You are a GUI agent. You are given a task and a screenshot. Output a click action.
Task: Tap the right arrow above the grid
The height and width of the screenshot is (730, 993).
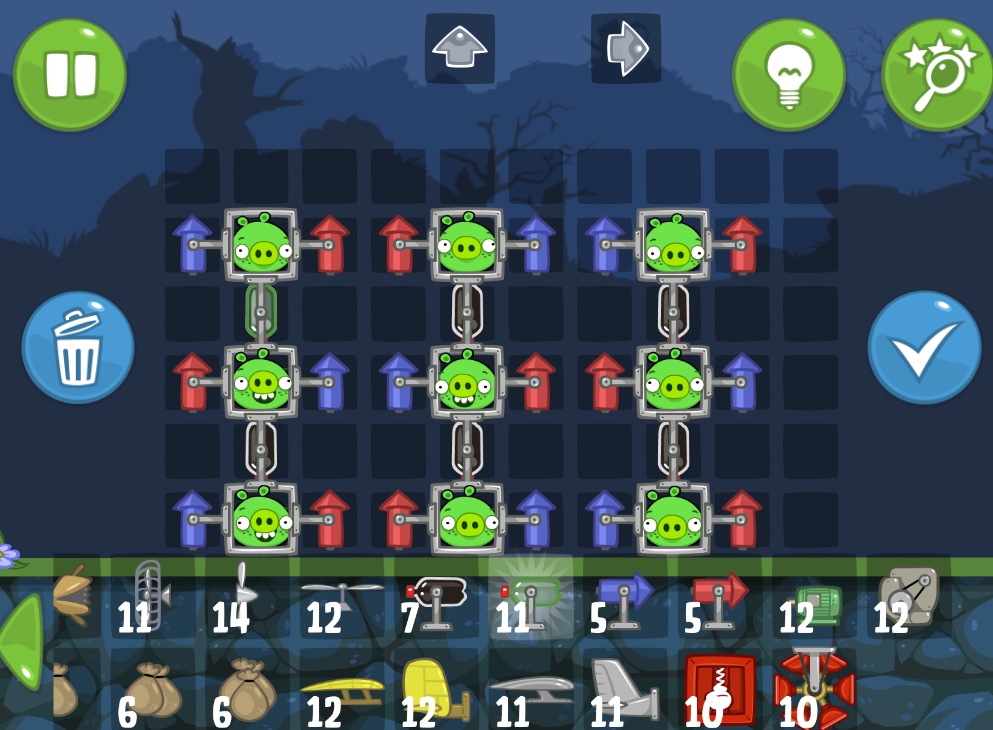point(626,48)
